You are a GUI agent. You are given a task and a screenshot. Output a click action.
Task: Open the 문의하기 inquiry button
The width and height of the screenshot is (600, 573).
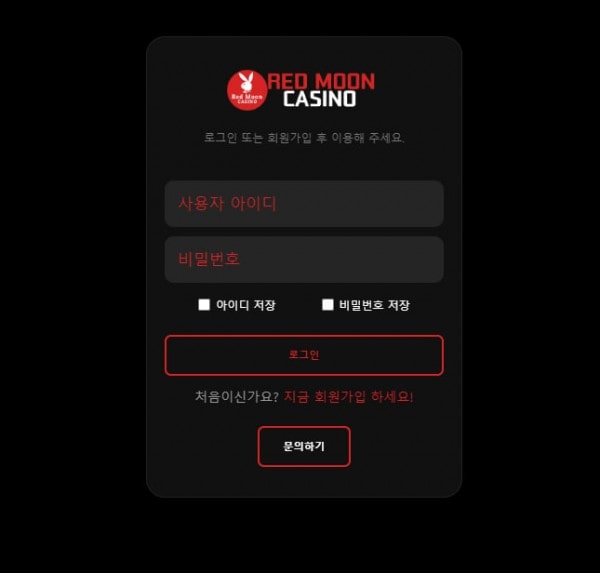point(303,446)
